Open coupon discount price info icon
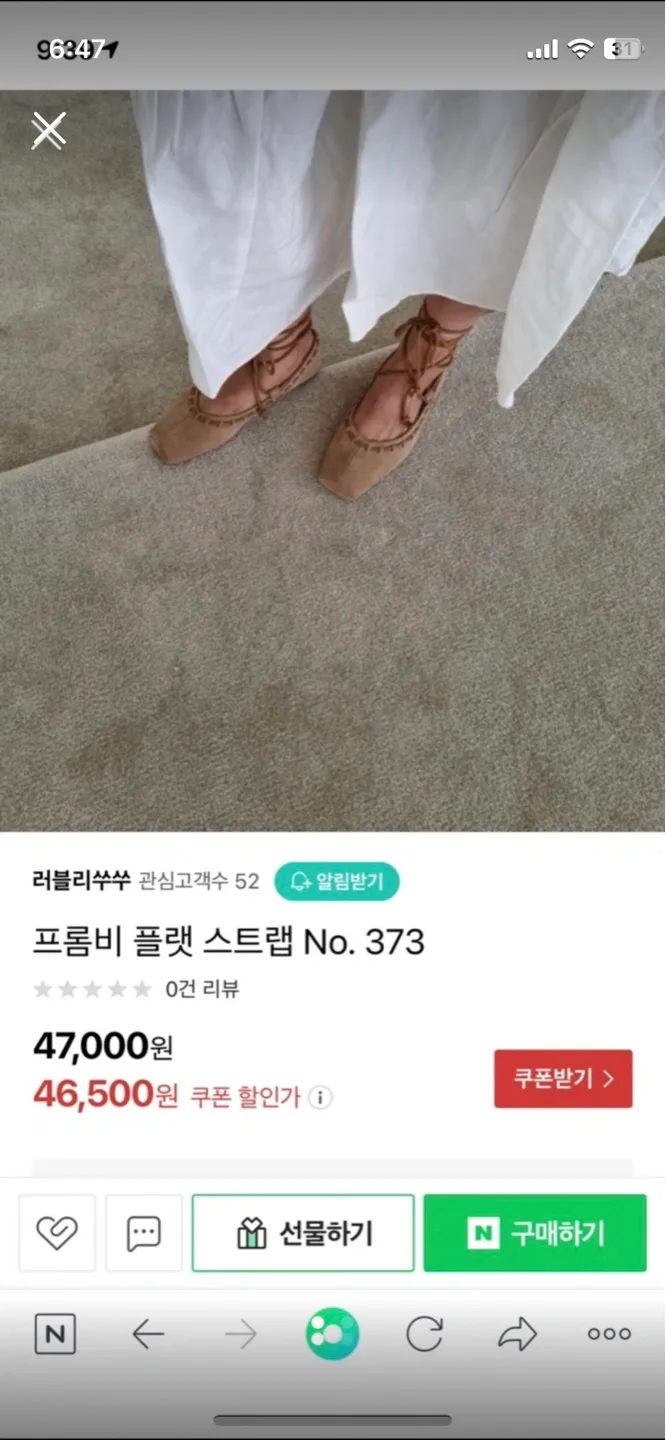The width and height of the screenshot is (666, 1440). [320, 1097]
